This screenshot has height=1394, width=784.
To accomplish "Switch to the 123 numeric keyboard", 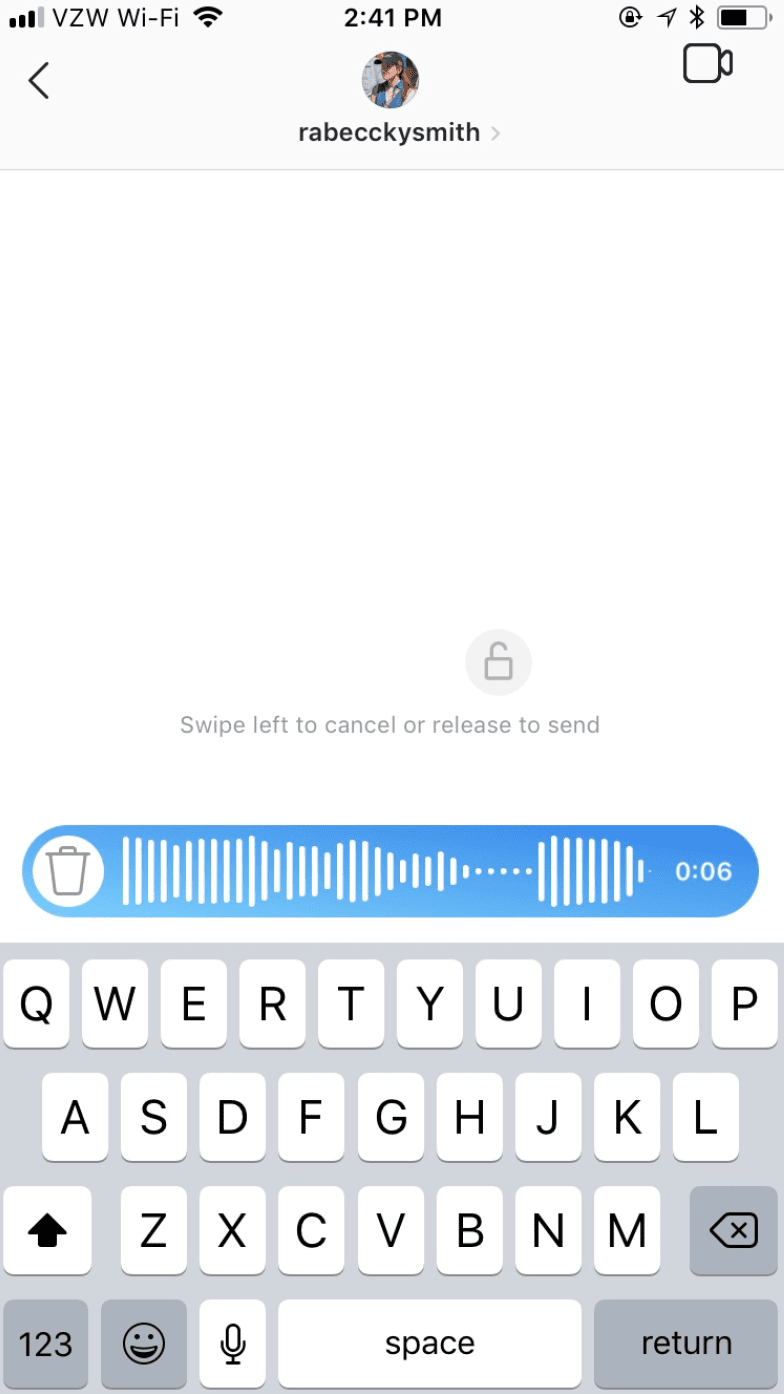I will [46, 1343].
